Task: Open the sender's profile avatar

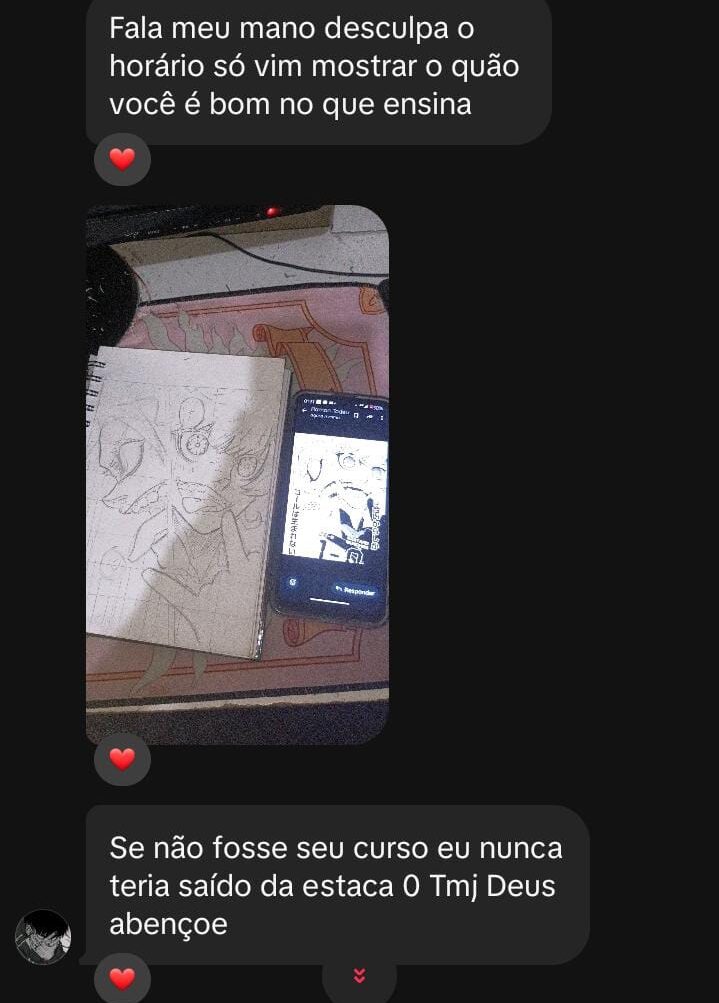Action: (43, 937)
